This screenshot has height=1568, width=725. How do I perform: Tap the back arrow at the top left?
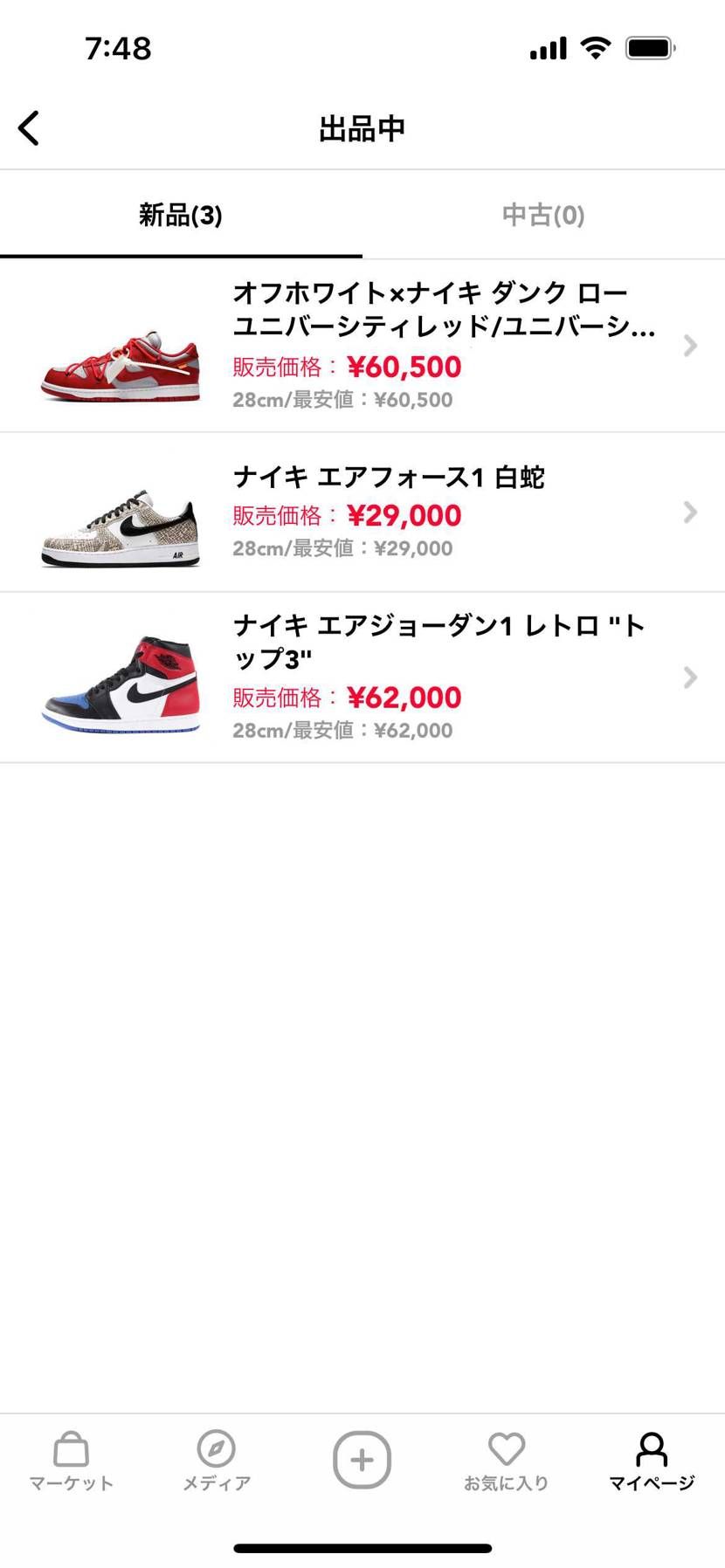[29, 127]
